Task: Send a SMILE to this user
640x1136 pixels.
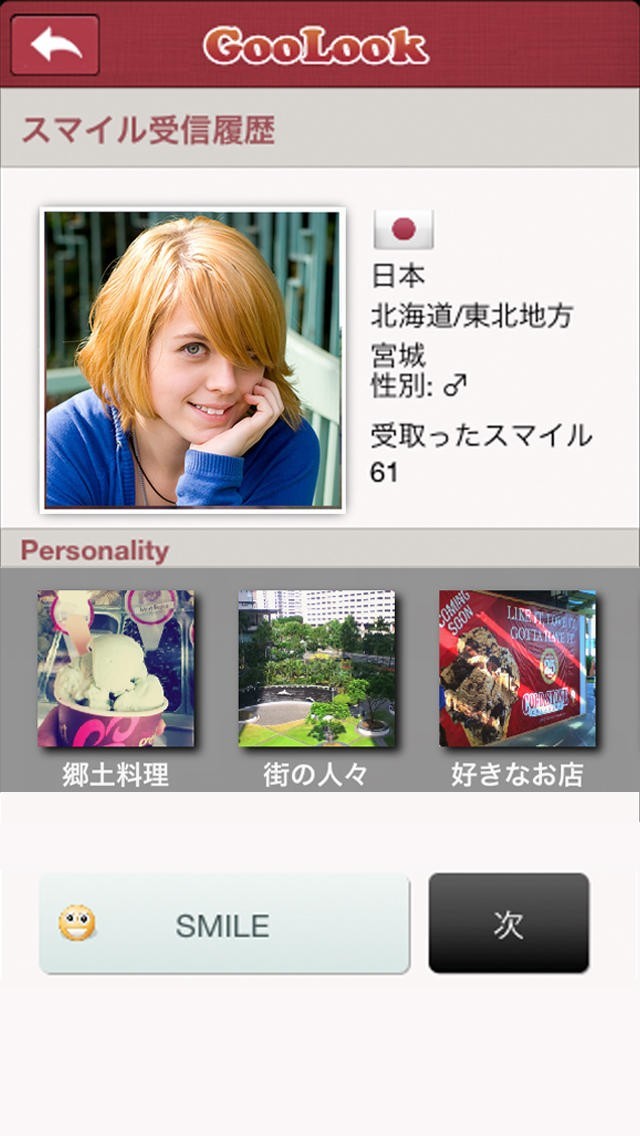Action: pyautogui.click(x=224, y=924)
